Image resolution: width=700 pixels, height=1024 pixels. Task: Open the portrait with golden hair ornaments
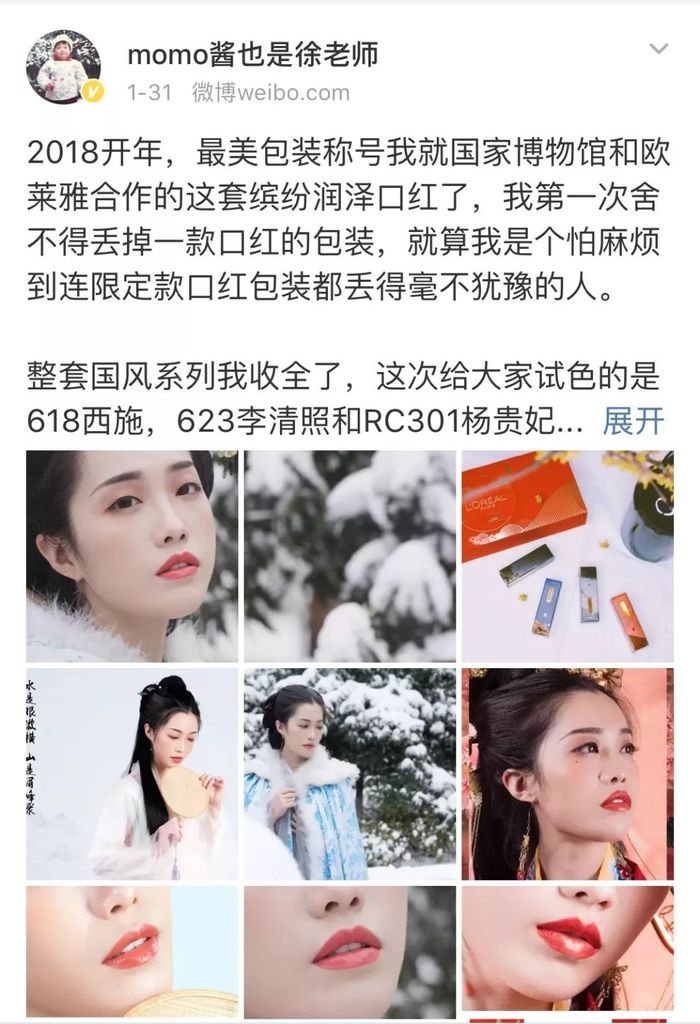pos(567,773)
